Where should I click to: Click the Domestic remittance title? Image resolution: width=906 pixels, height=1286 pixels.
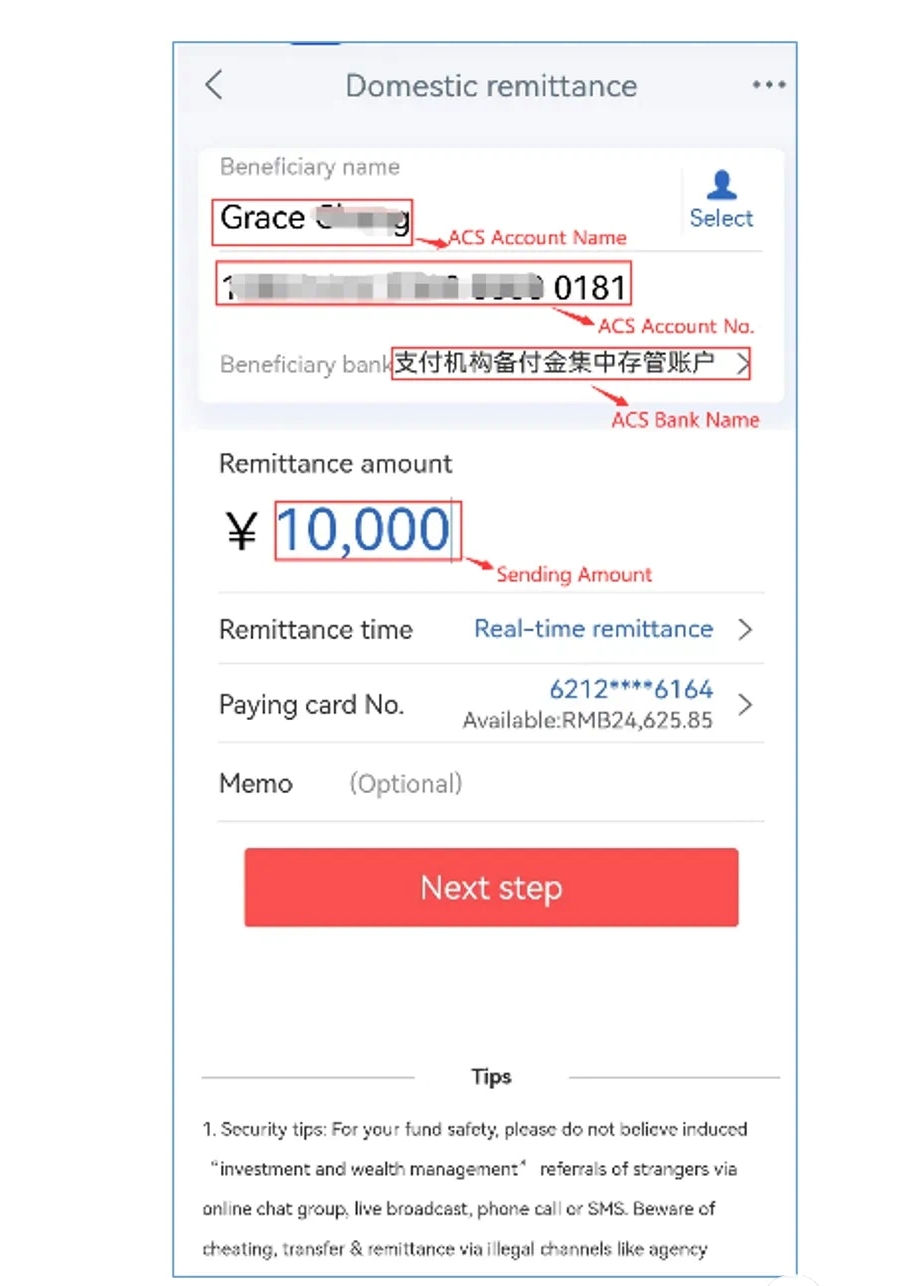click(490, 86)
